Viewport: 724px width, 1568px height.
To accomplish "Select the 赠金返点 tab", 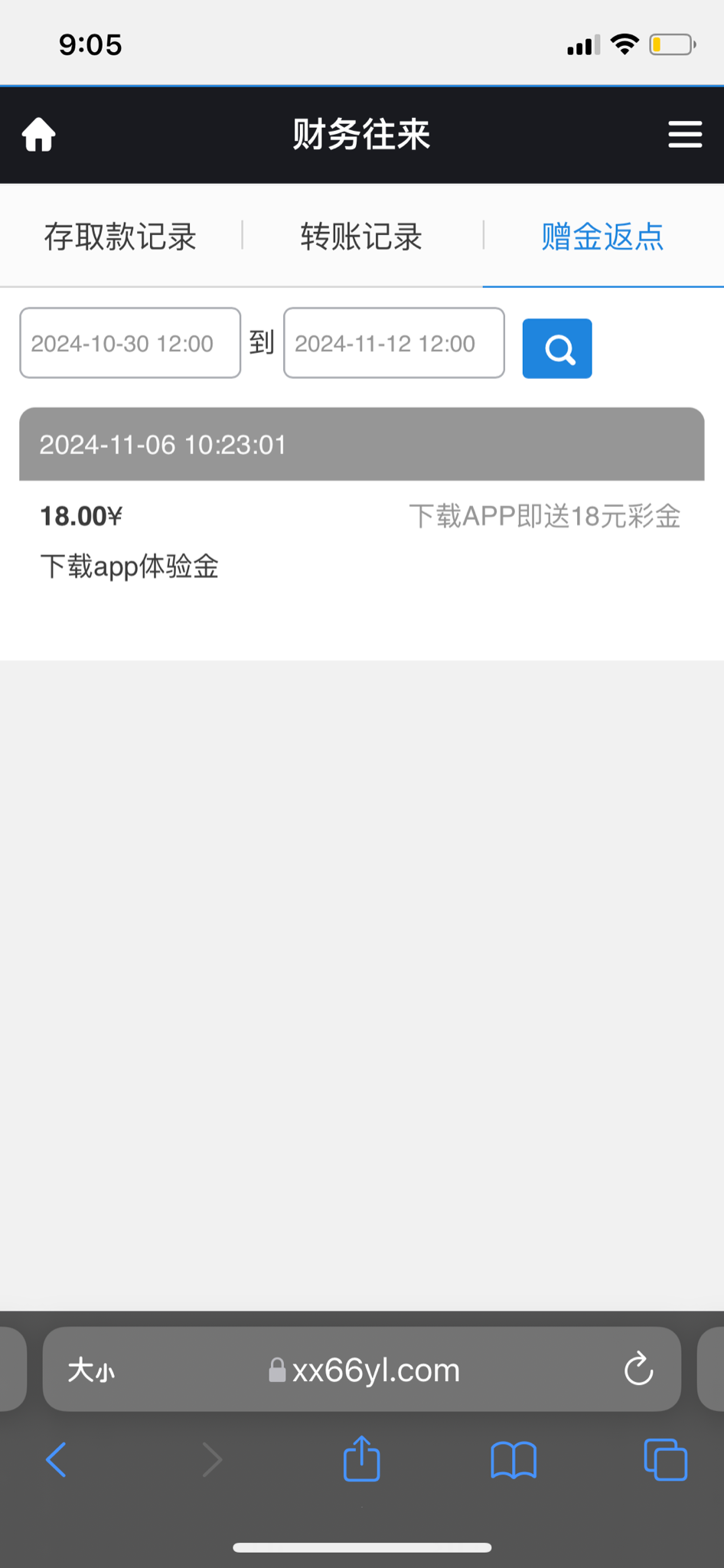I will 602,237.
